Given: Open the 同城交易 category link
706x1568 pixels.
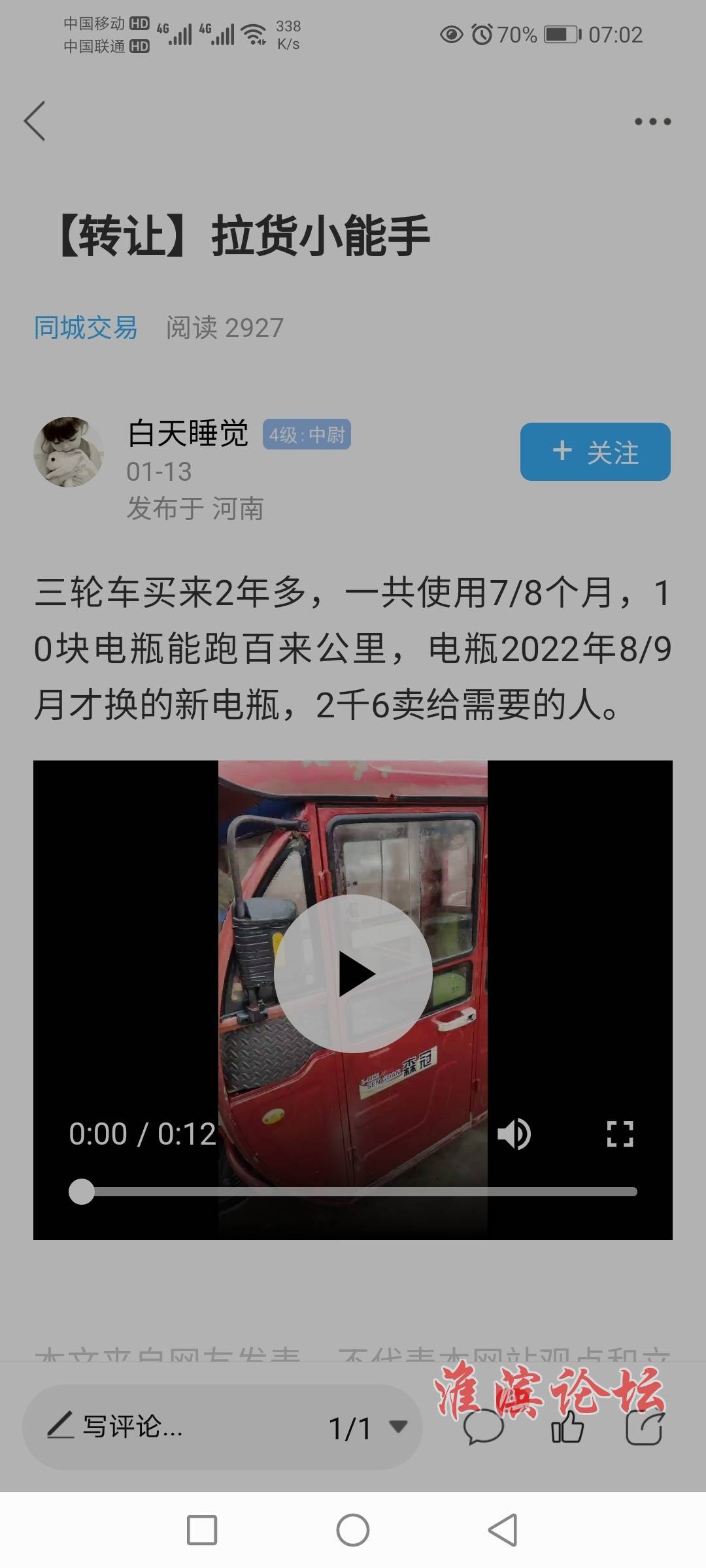Looking at the screenshot, I should pos(86,327).
